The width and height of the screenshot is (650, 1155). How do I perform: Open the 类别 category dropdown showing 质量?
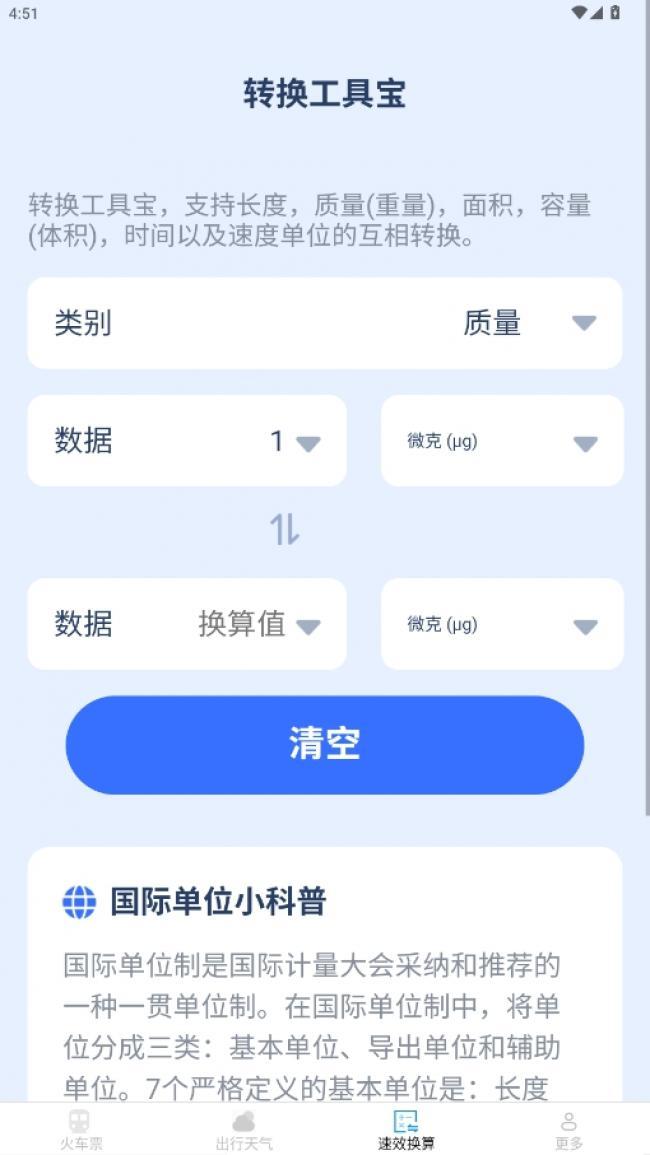click(325, 323)
